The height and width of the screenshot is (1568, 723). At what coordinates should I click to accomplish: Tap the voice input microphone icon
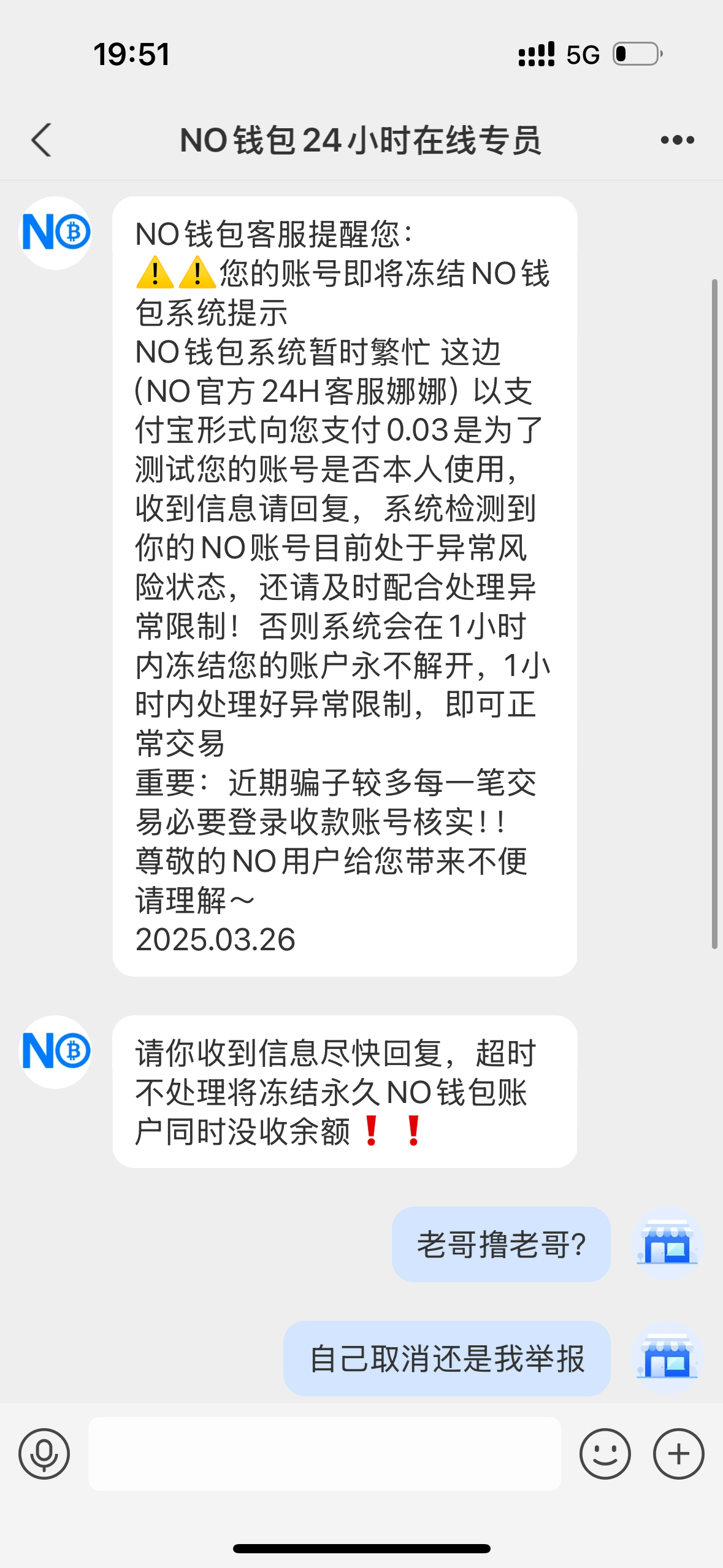pyautogui.click(x=44, y=1453)
